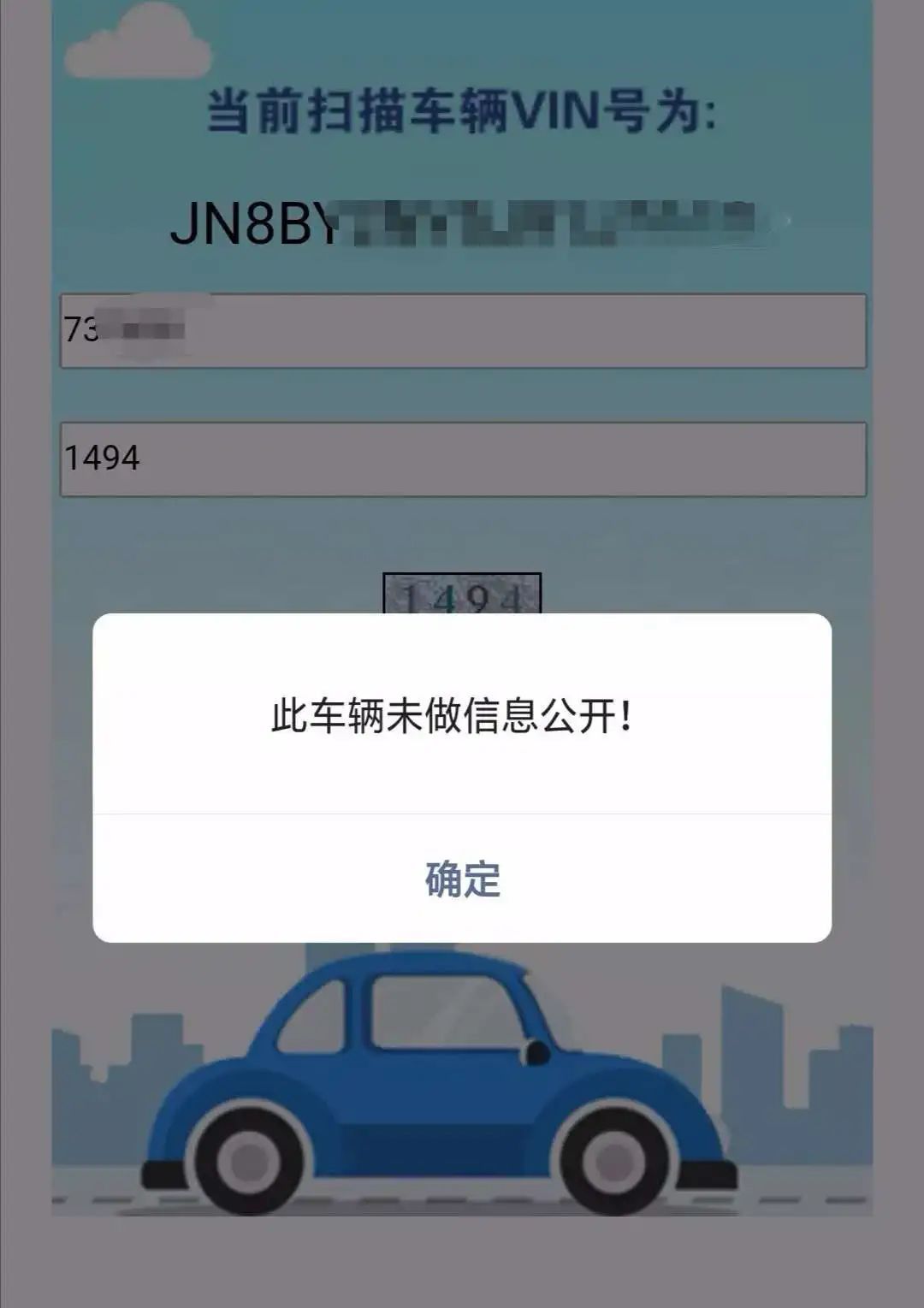The width and height of the screenshot is (924, 1308).
Task: Select the input field showing 1494
Action: pyautogui.click(x=462, y=459)
